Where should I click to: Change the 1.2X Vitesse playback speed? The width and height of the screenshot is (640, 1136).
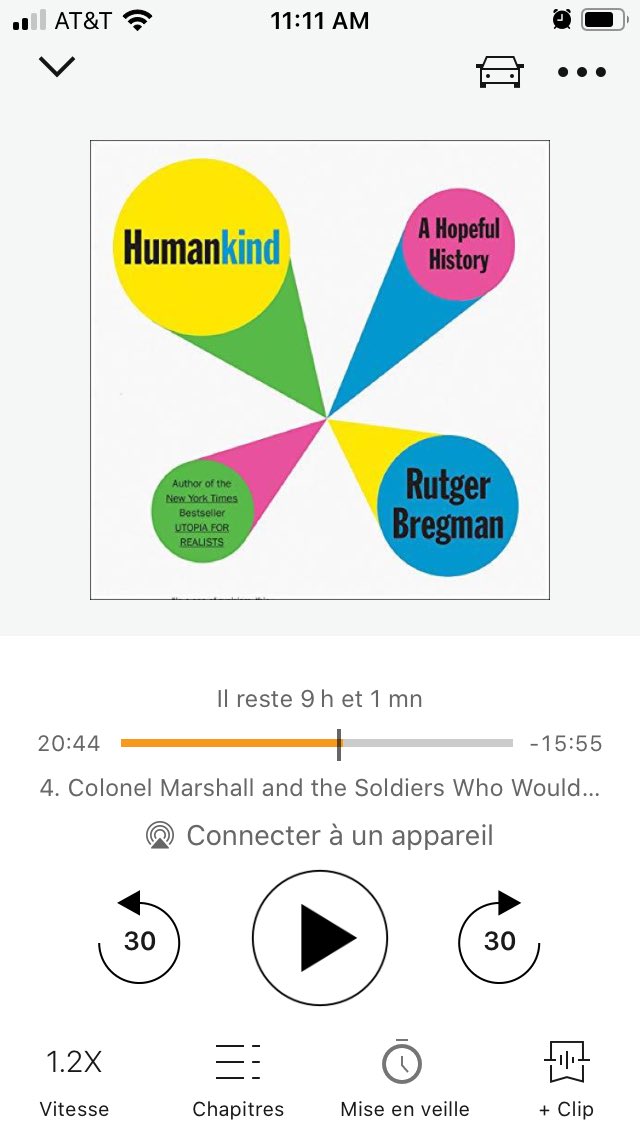tap(74, 1081)
